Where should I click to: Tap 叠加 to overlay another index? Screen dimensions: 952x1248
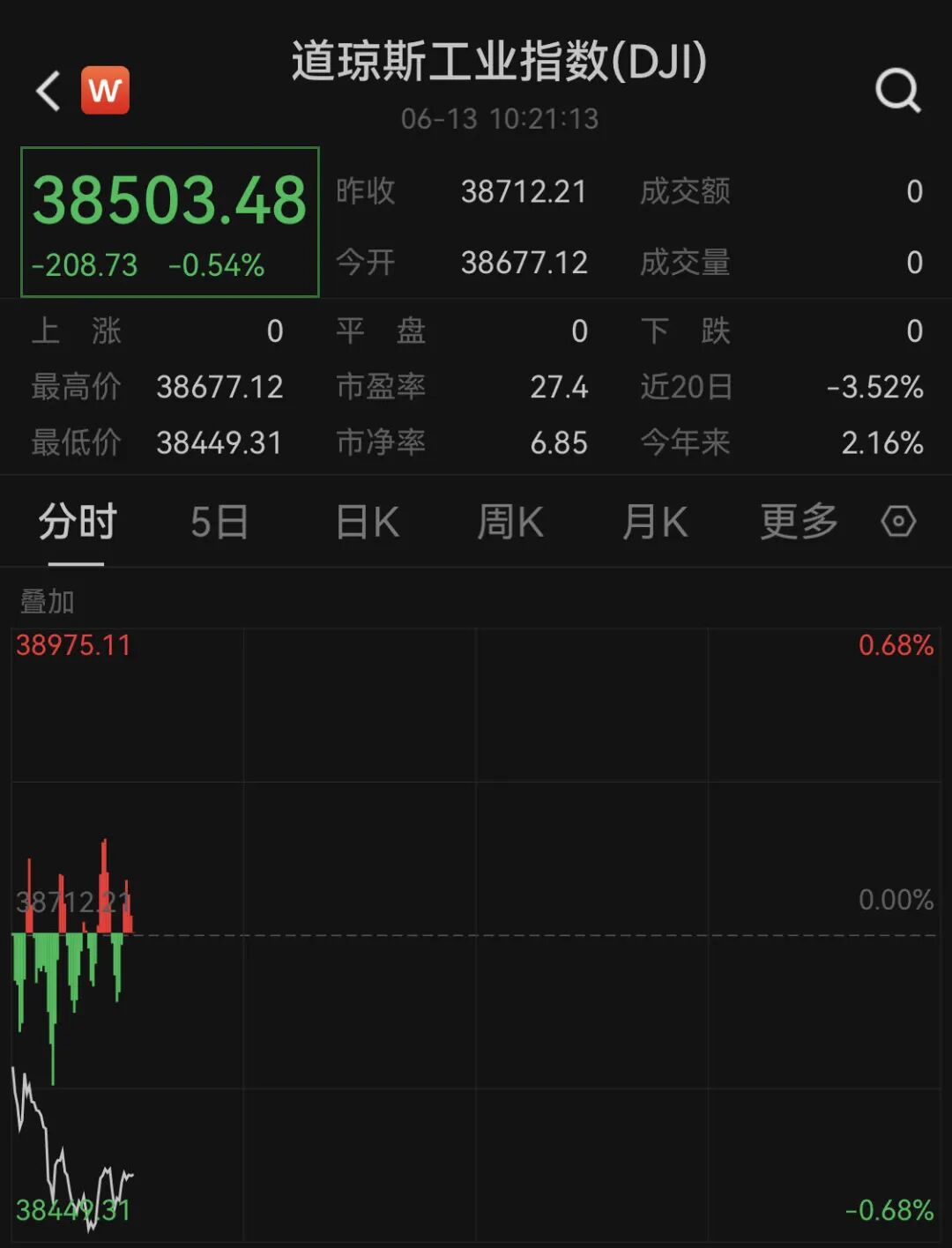tap(48, 602)
